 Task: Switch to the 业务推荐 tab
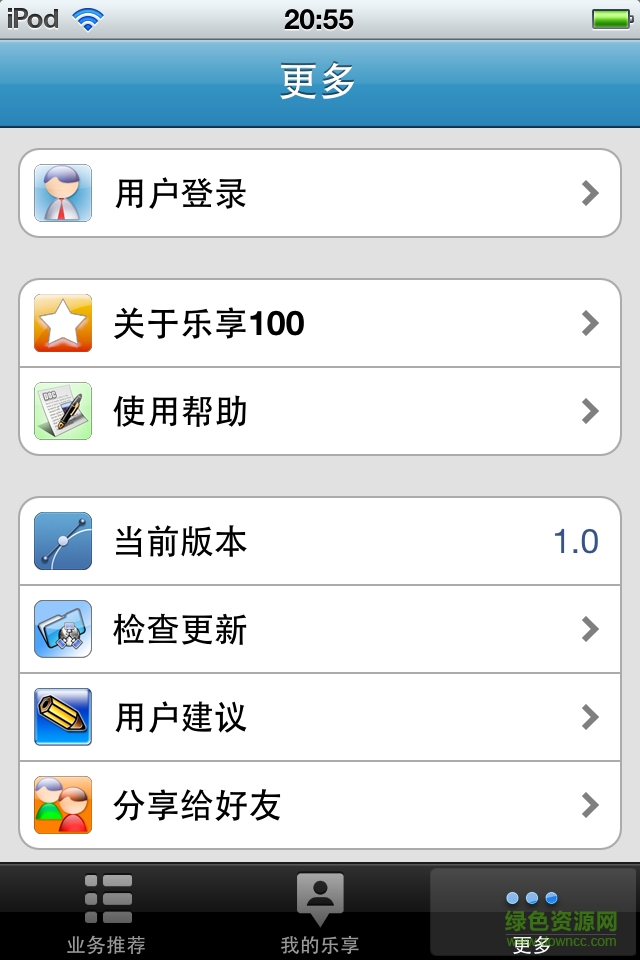pyautogui.click(x=107, y=912)
